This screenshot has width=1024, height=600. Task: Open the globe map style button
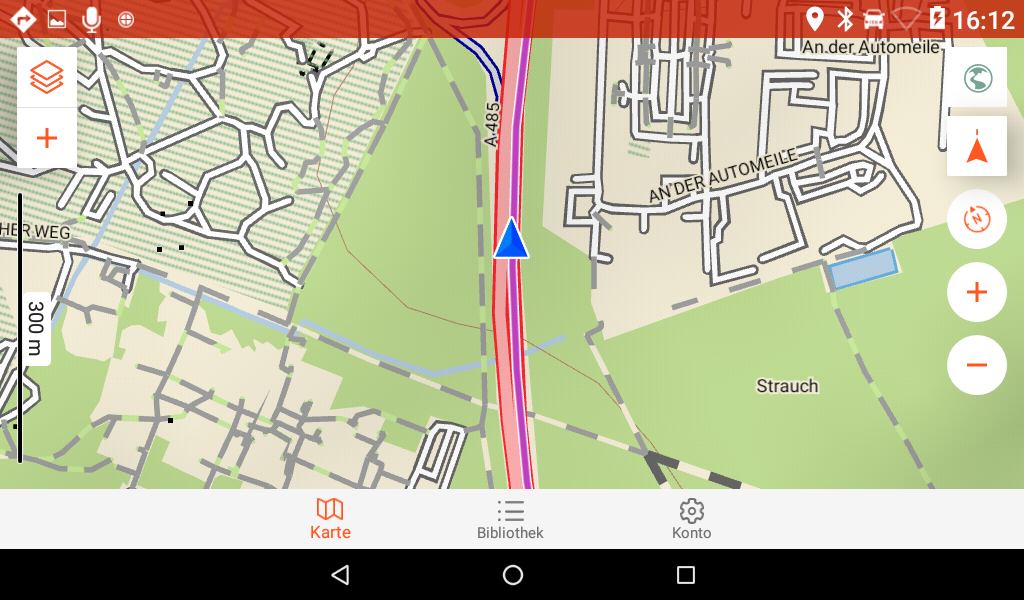[x=977, y=78]
